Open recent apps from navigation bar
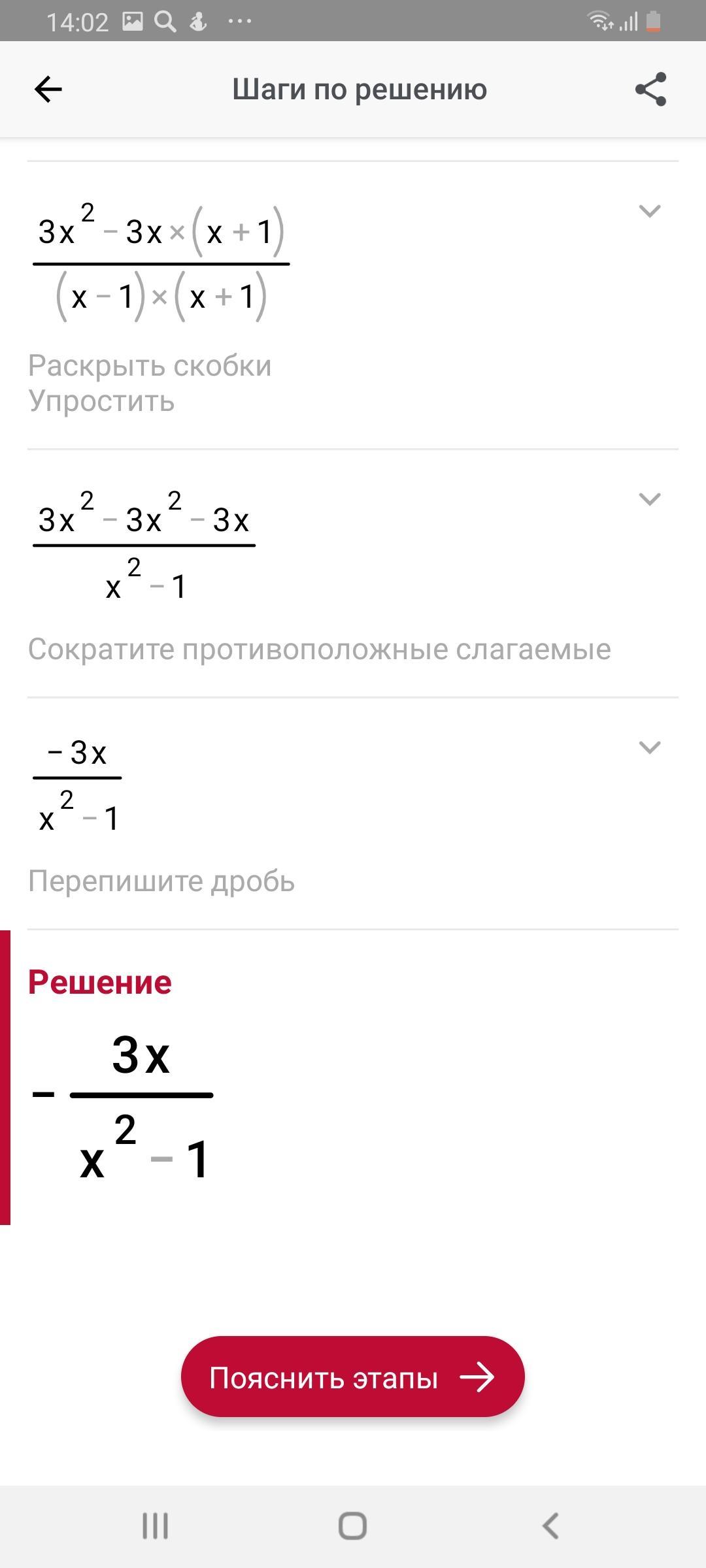 (156, 1526)
